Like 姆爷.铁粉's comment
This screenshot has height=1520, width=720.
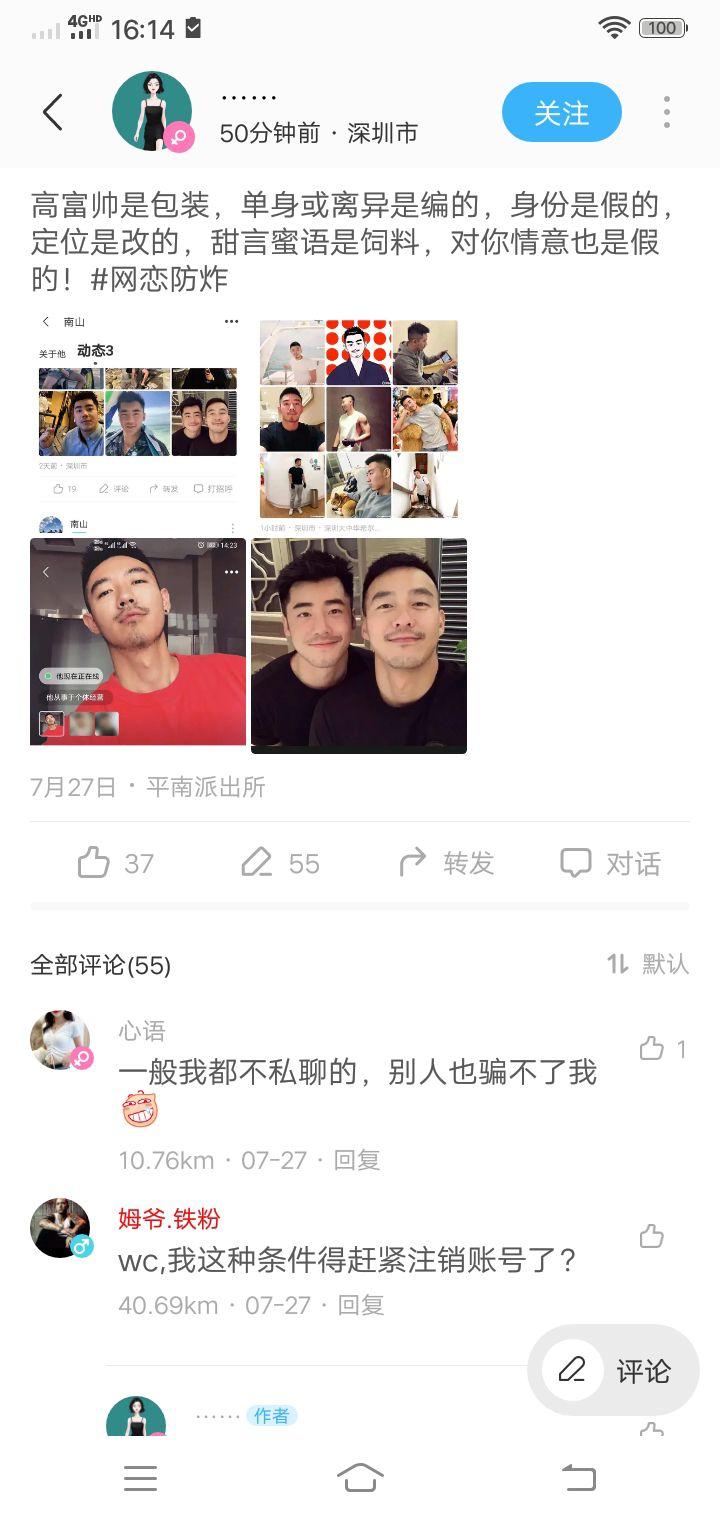652,1237
